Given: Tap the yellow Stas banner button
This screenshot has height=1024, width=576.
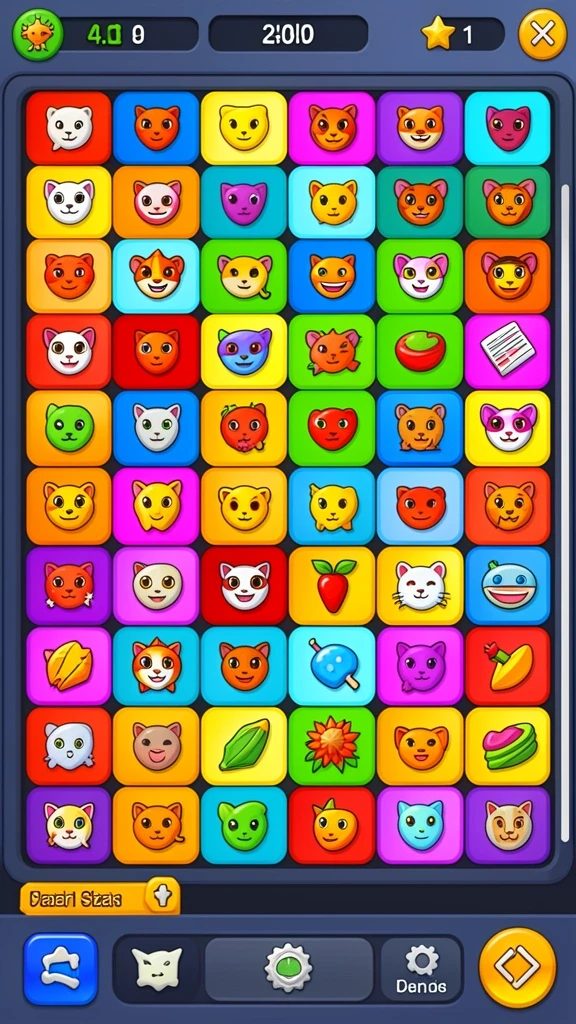Looking at the screenshot, I should [99, 899].
